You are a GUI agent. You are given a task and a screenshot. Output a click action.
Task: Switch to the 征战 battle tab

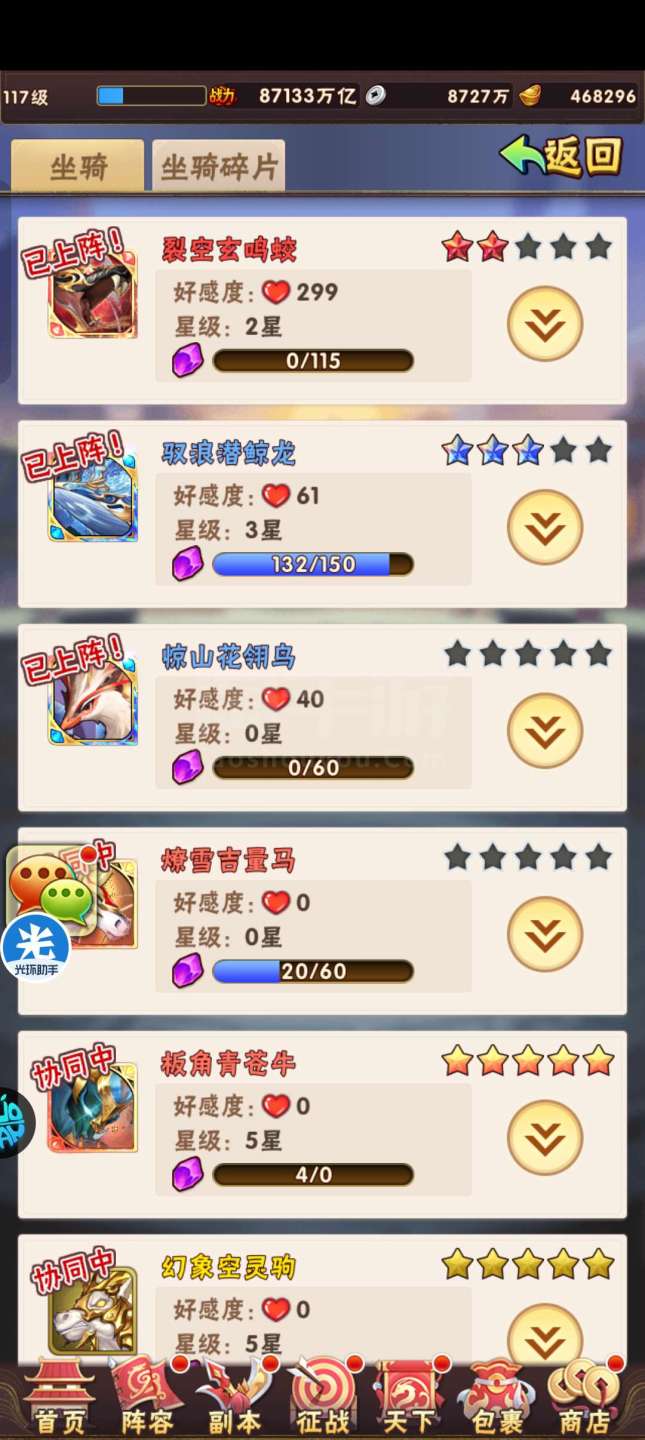pos(322,1398)
